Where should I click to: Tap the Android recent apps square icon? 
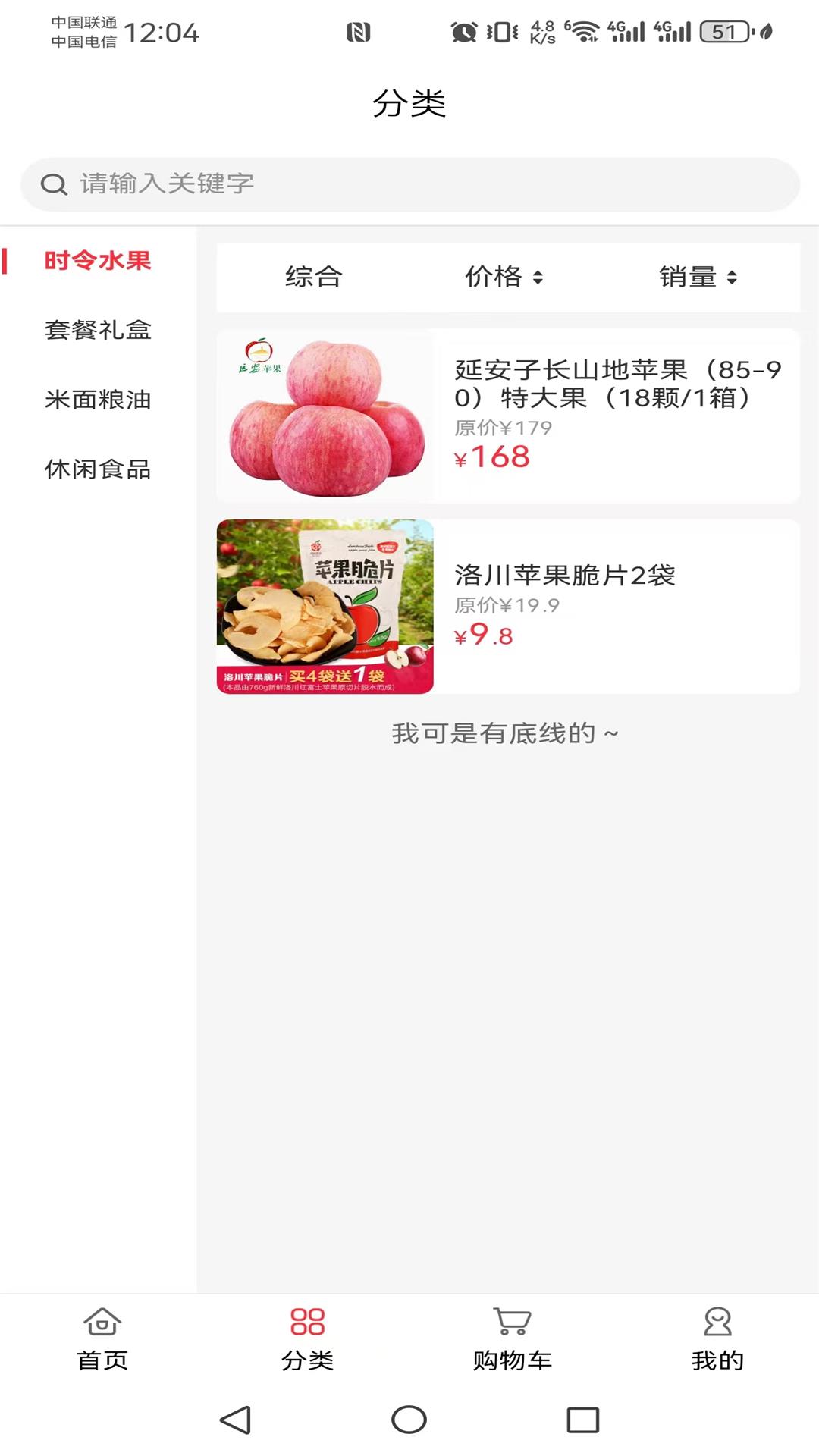[x=582, y=1420]
